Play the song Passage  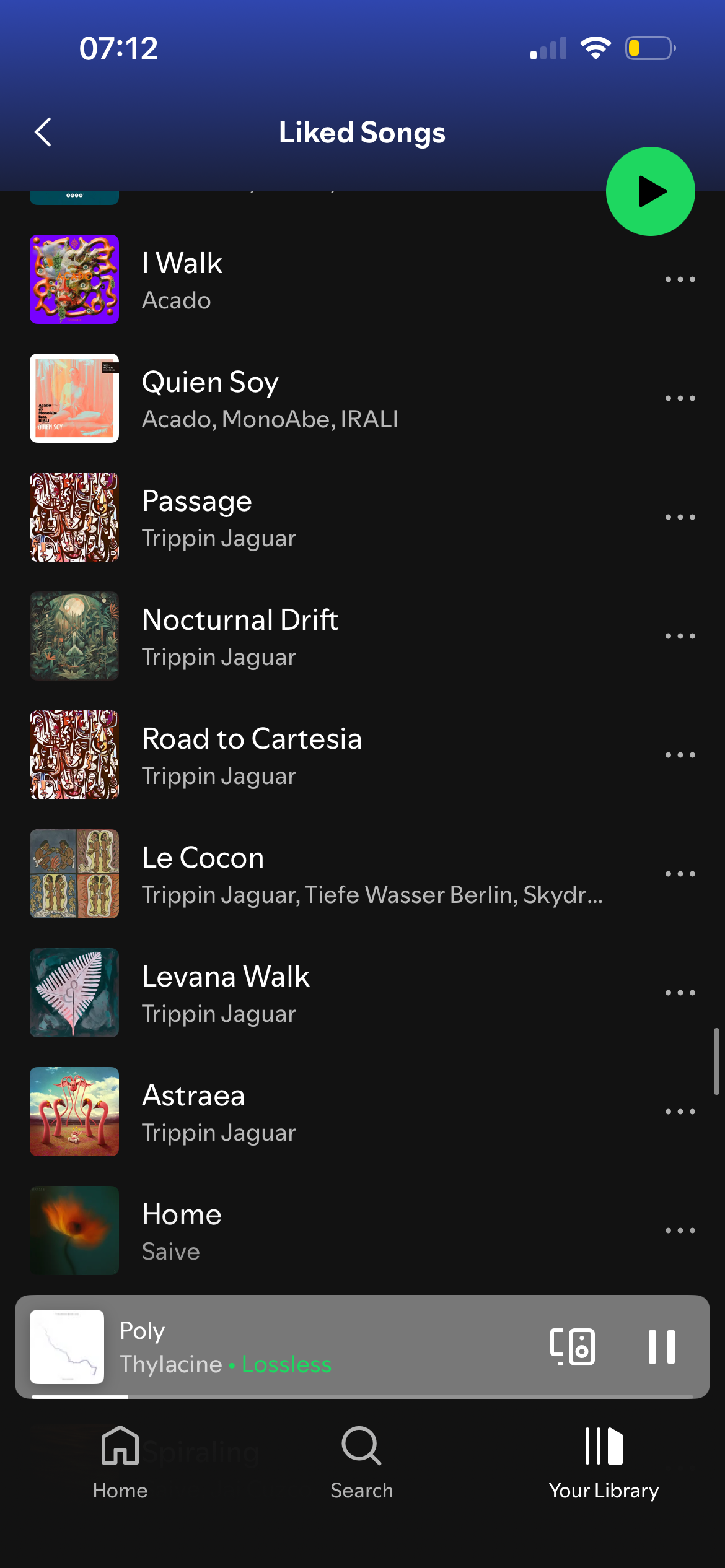point(310,518)
